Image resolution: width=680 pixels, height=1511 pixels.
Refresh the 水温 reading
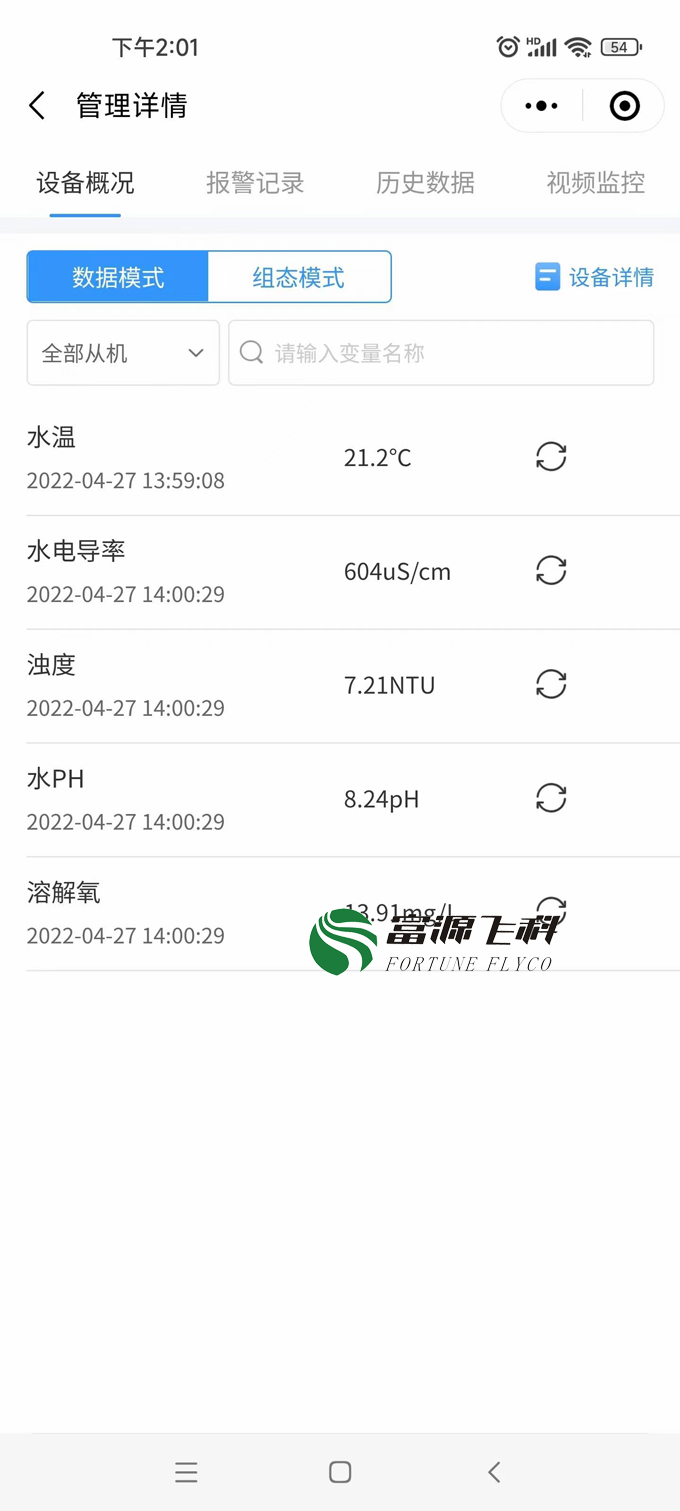click(551, 457)
